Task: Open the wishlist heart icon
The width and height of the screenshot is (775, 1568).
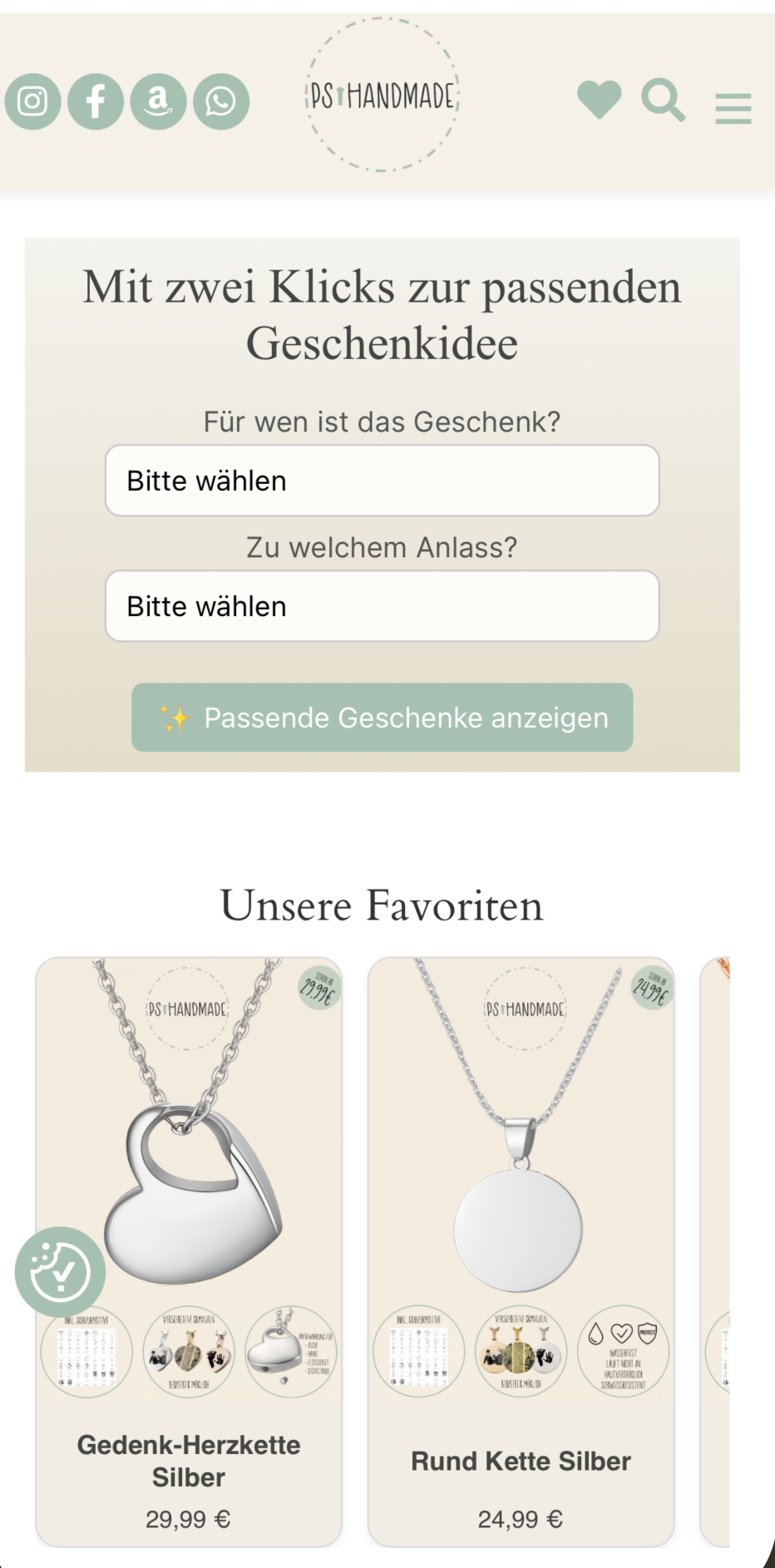Action: click(599, 100)
